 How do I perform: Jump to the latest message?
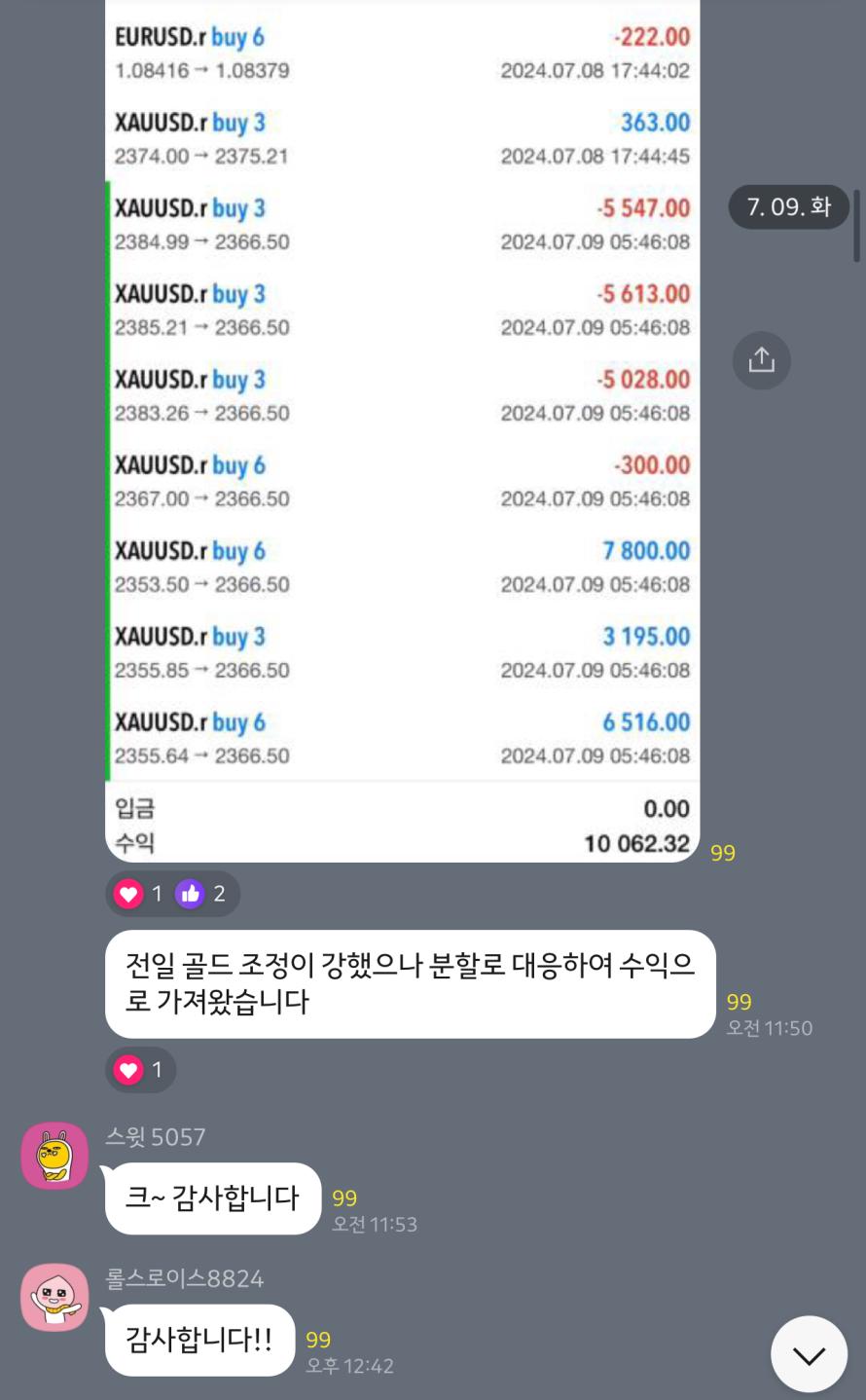[x=808, y=1354]
